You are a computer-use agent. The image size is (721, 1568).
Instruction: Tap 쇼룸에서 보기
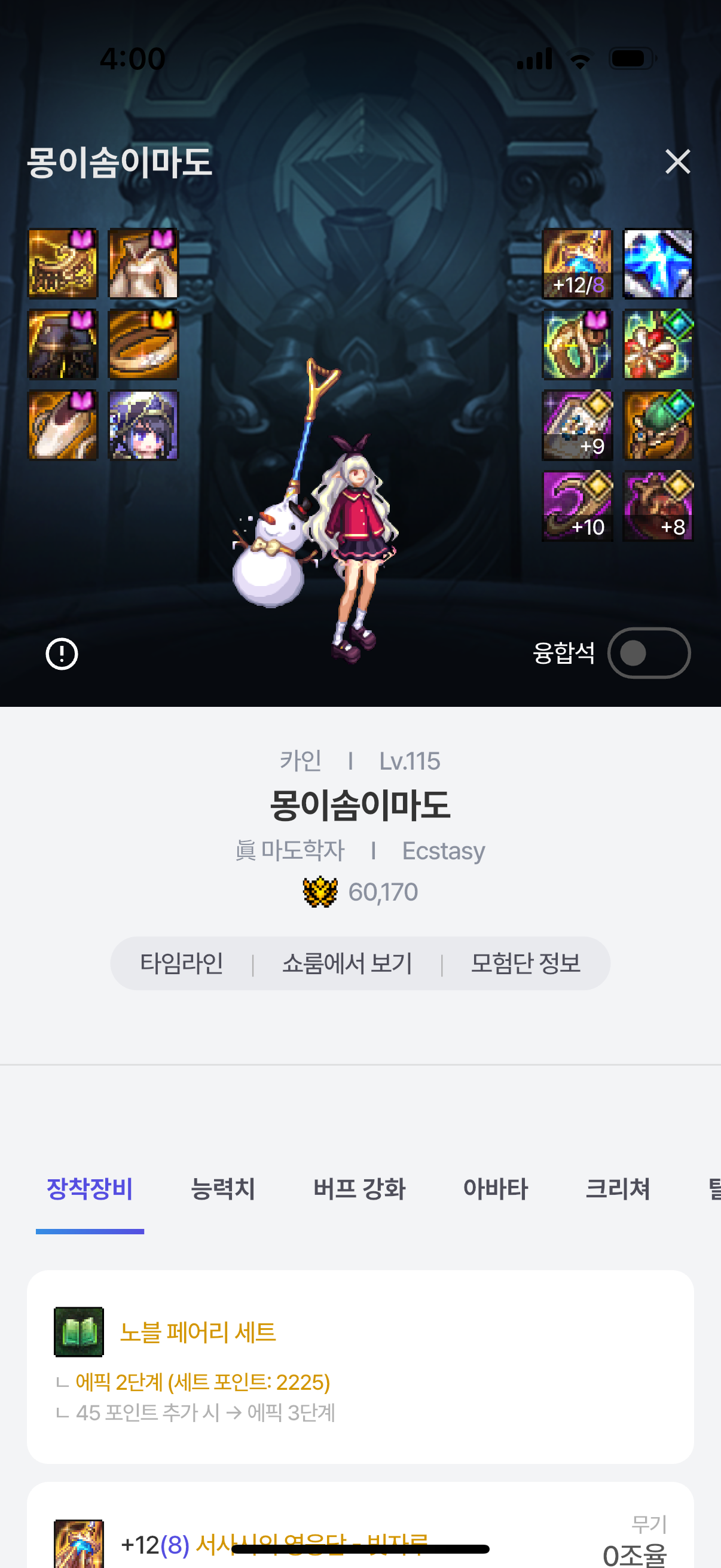click(347, 963)
